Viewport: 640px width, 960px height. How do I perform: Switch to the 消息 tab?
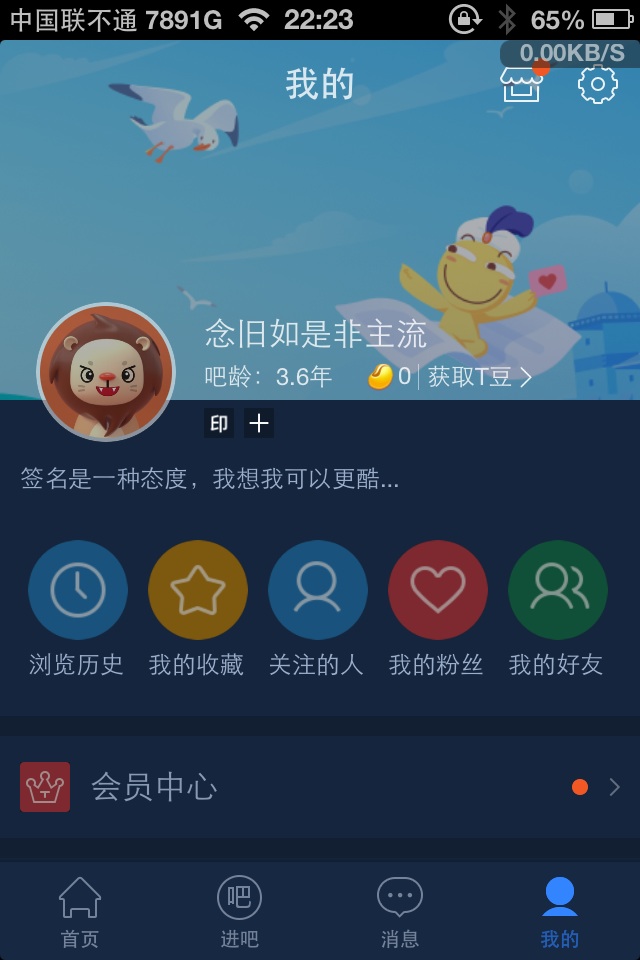400,912
